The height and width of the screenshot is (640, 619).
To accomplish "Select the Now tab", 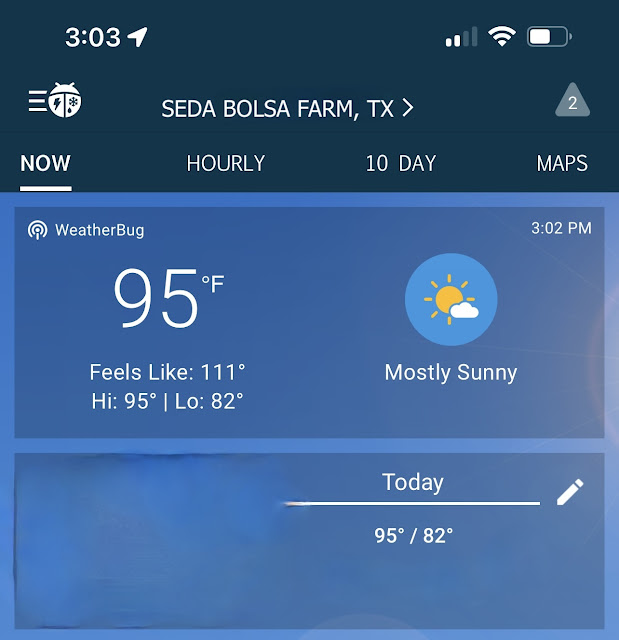I will click(x=46, y=163).
